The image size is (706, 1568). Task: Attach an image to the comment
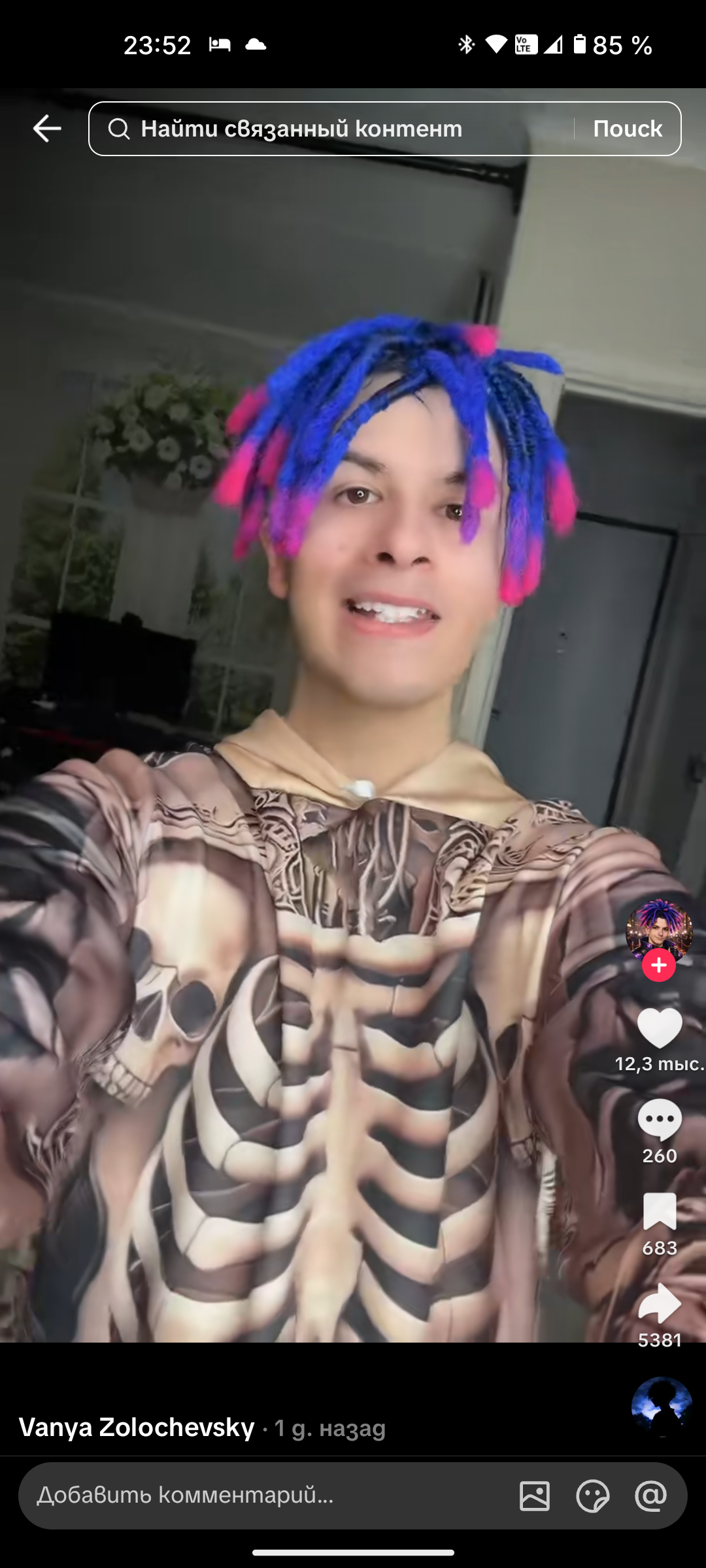pyautogui.click(x=534, y=1495)
